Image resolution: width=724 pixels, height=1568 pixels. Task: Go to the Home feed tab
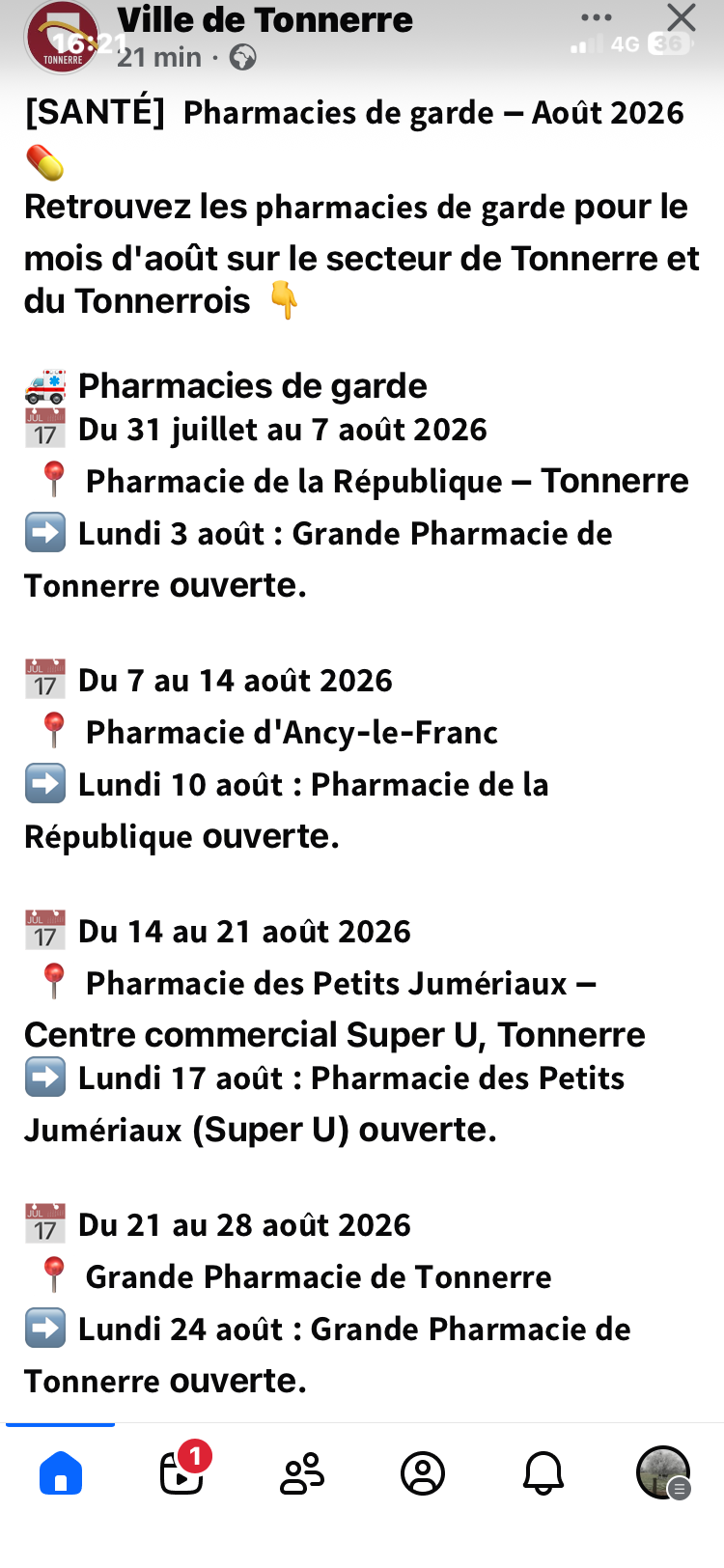click(61, 1473)
